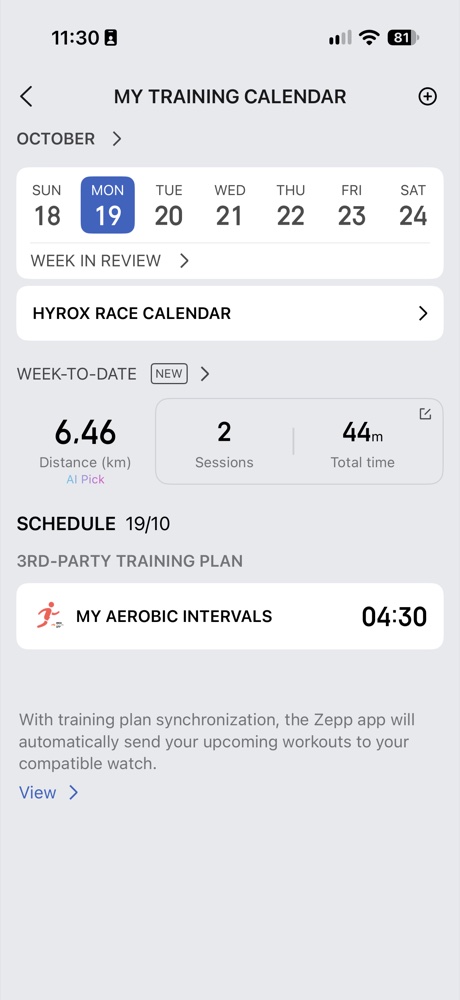Open My Aerobic Intervals workout

pos(230,616)
